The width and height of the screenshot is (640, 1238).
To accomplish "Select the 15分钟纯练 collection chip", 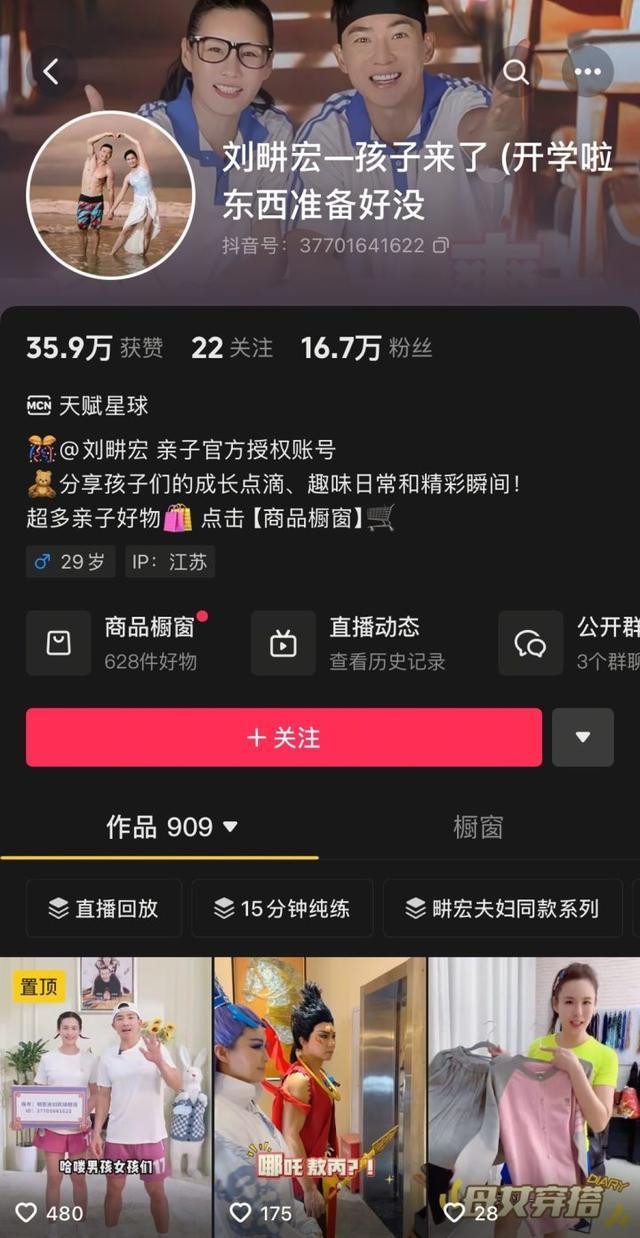I will pyautogui.click(x=282, y=908).
